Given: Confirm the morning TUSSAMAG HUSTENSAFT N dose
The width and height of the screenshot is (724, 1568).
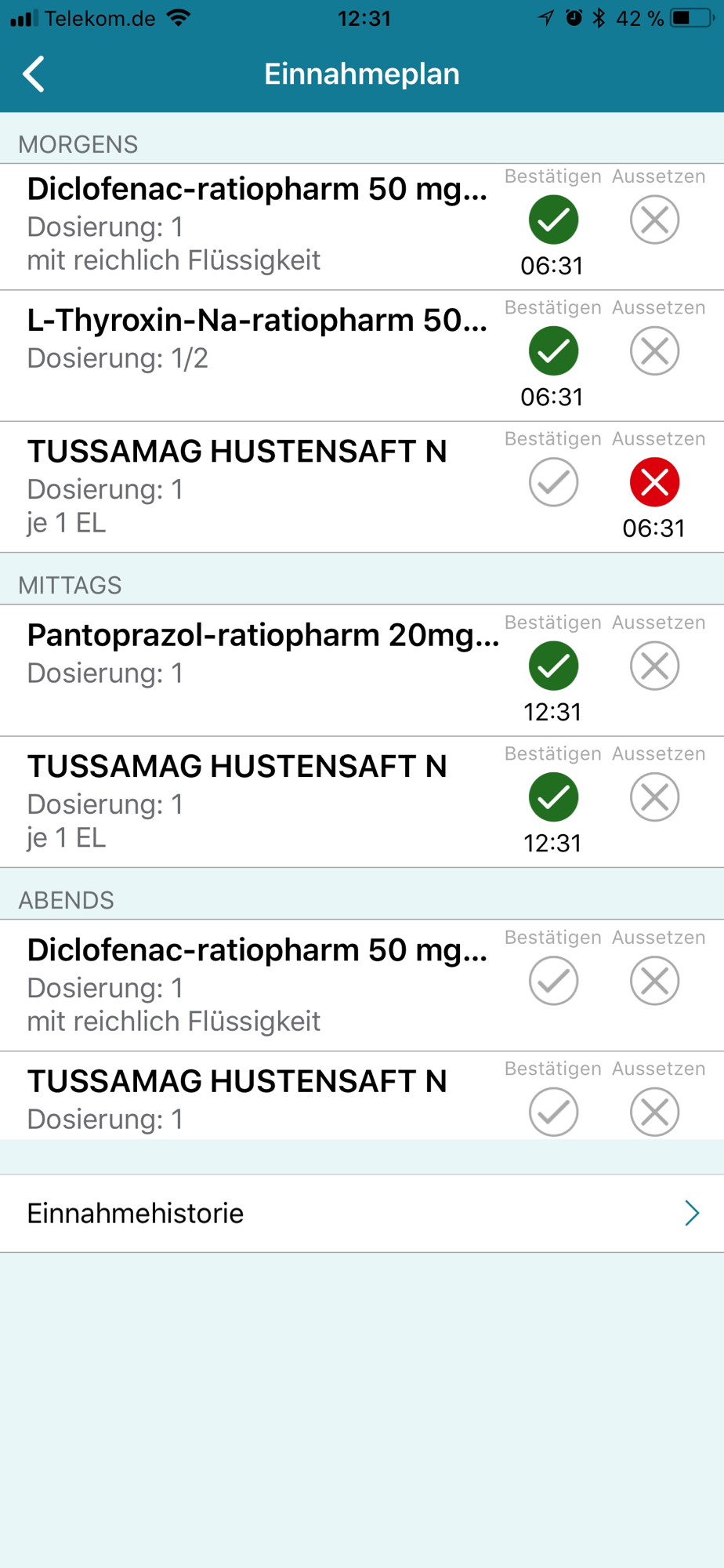Looking at the screenshot, I should point(553,482).
